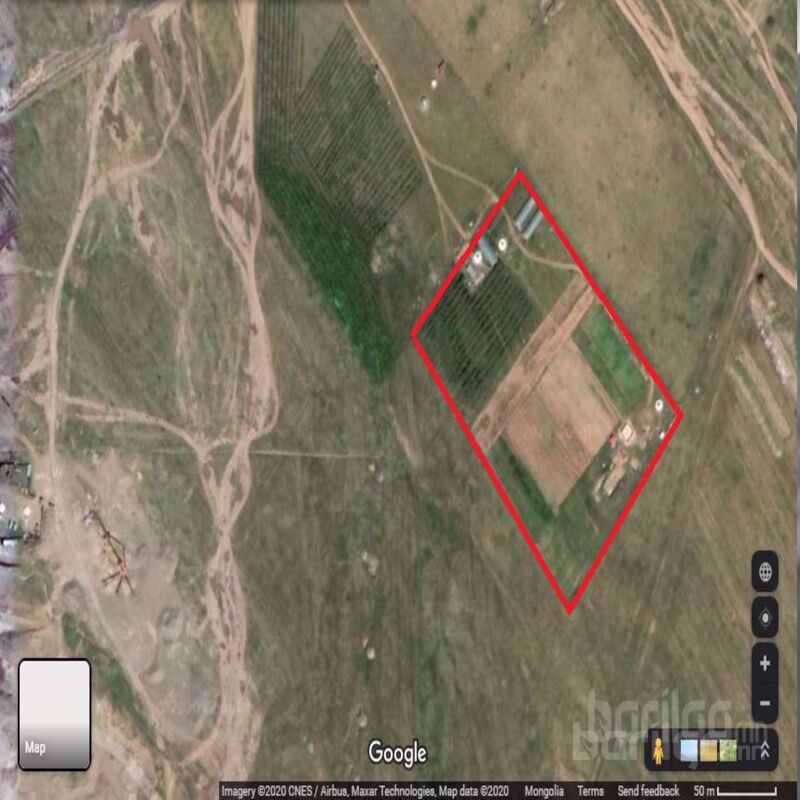Zoom out with the minus button
The image size is (800, 800).
(765, 703)
